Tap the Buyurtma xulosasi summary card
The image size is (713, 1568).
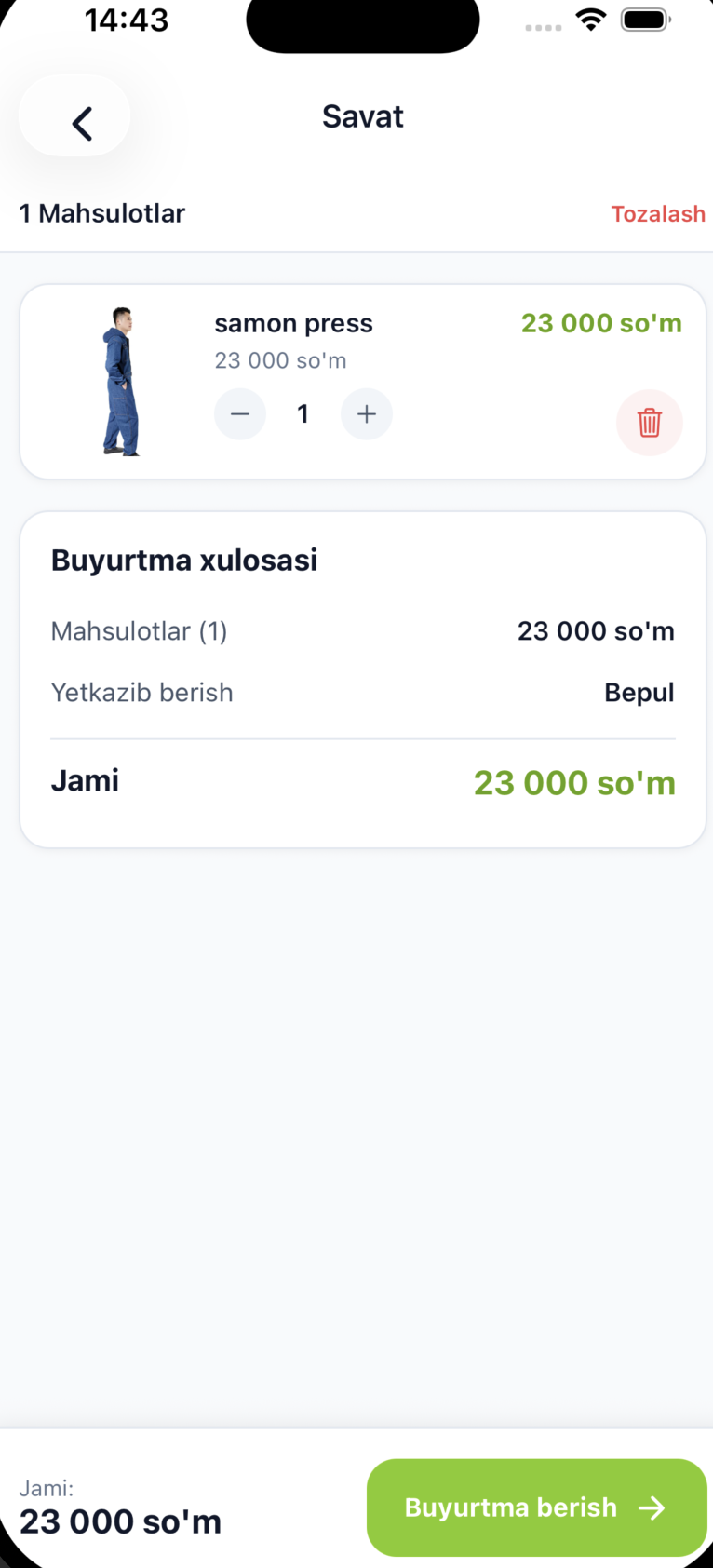click(x=183, y=560)
